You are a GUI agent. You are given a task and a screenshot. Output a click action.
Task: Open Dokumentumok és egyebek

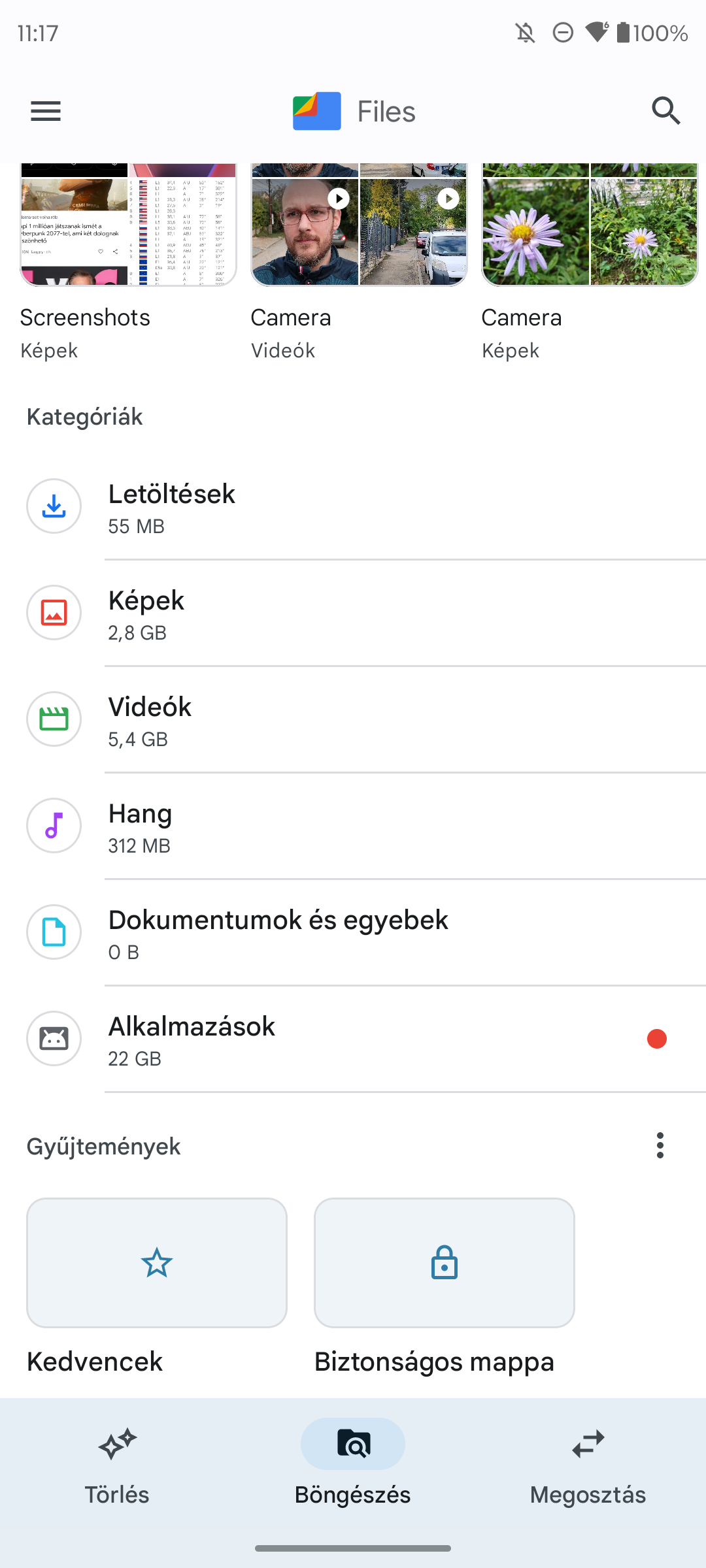tap(353, 933)
